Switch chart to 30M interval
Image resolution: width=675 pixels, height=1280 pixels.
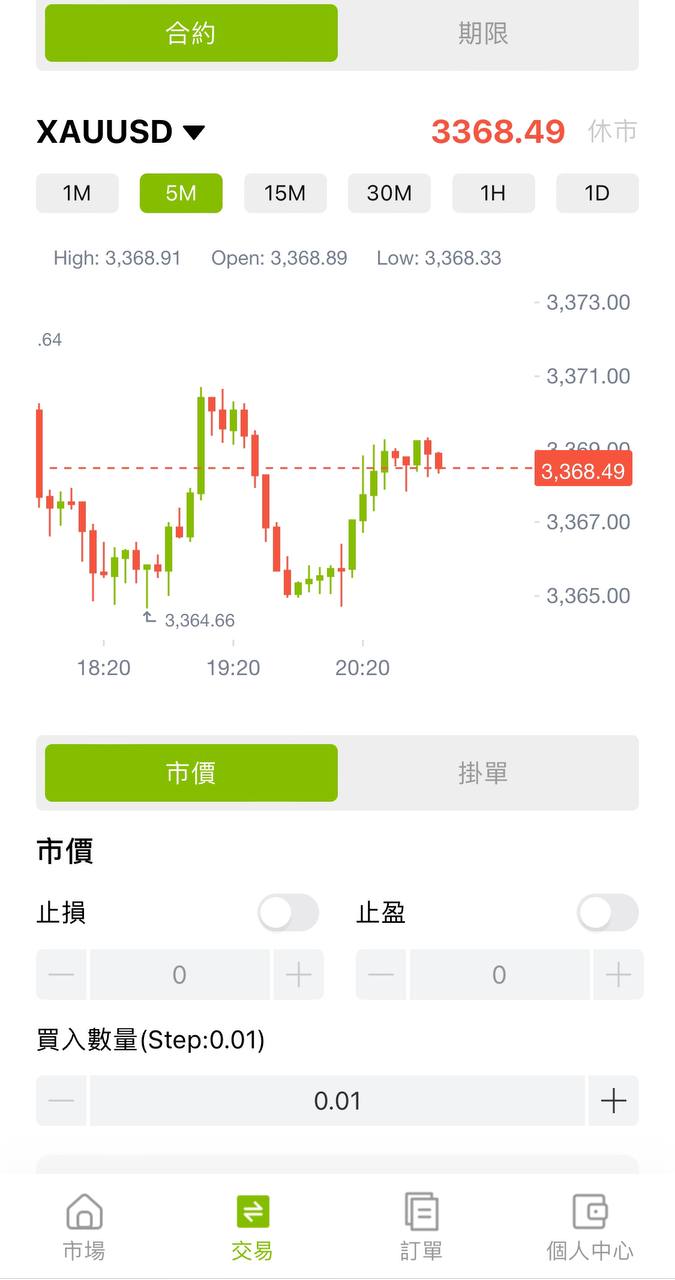pos(389,193)
